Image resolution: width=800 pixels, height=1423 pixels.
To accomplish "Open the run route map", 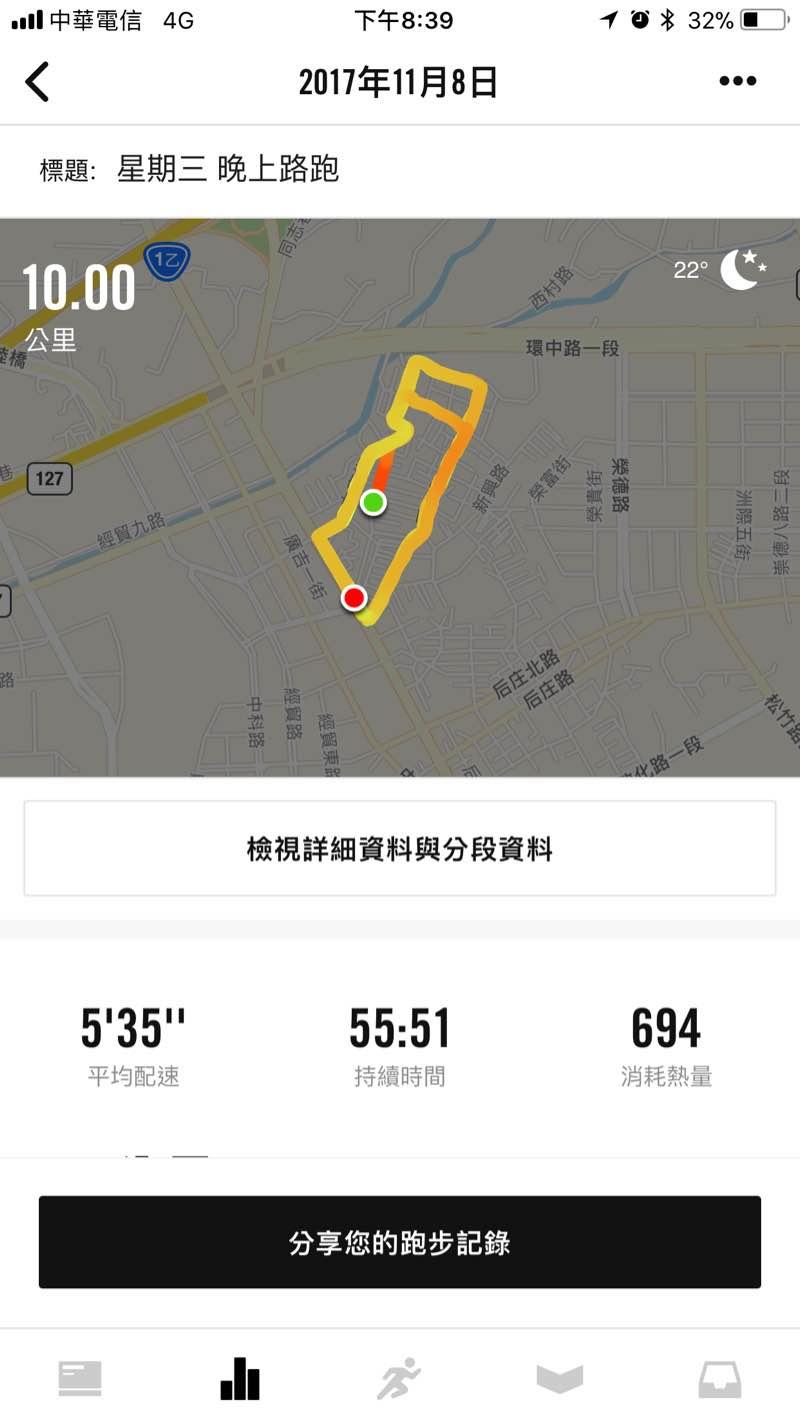I will point(400,497).
